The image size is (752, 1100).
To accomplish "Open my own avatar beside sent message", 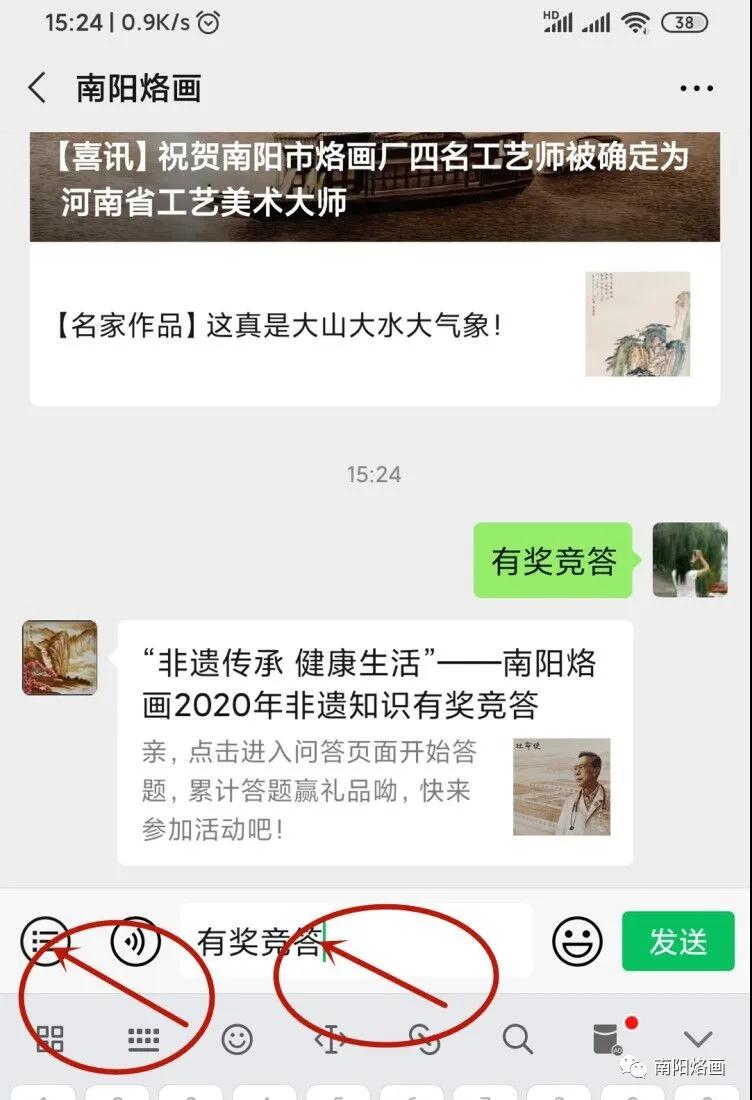I will pyautogui.click(x=689, y=559).
